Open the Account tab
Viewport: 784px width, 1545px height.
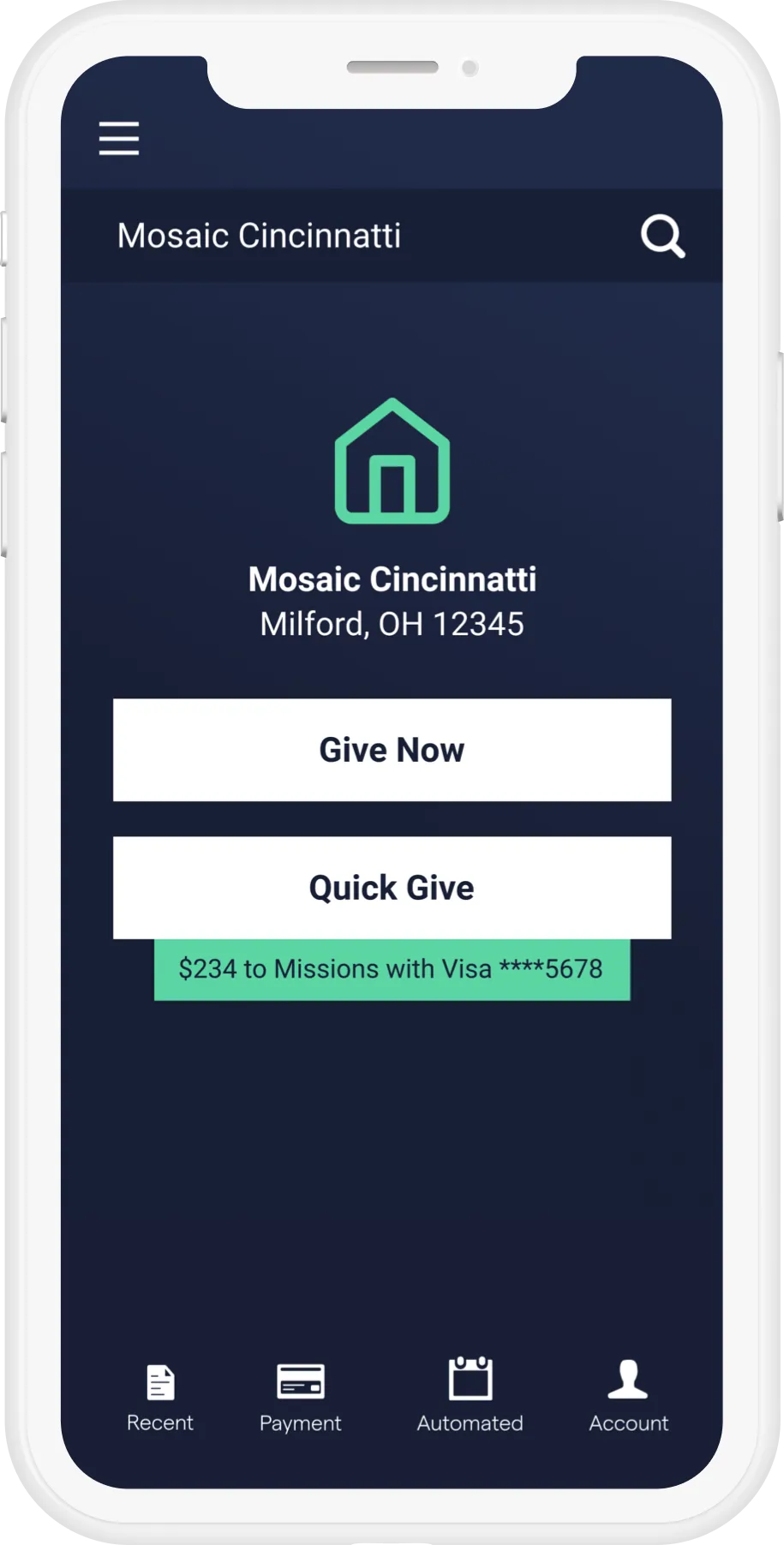click(x=628, y=1397)
